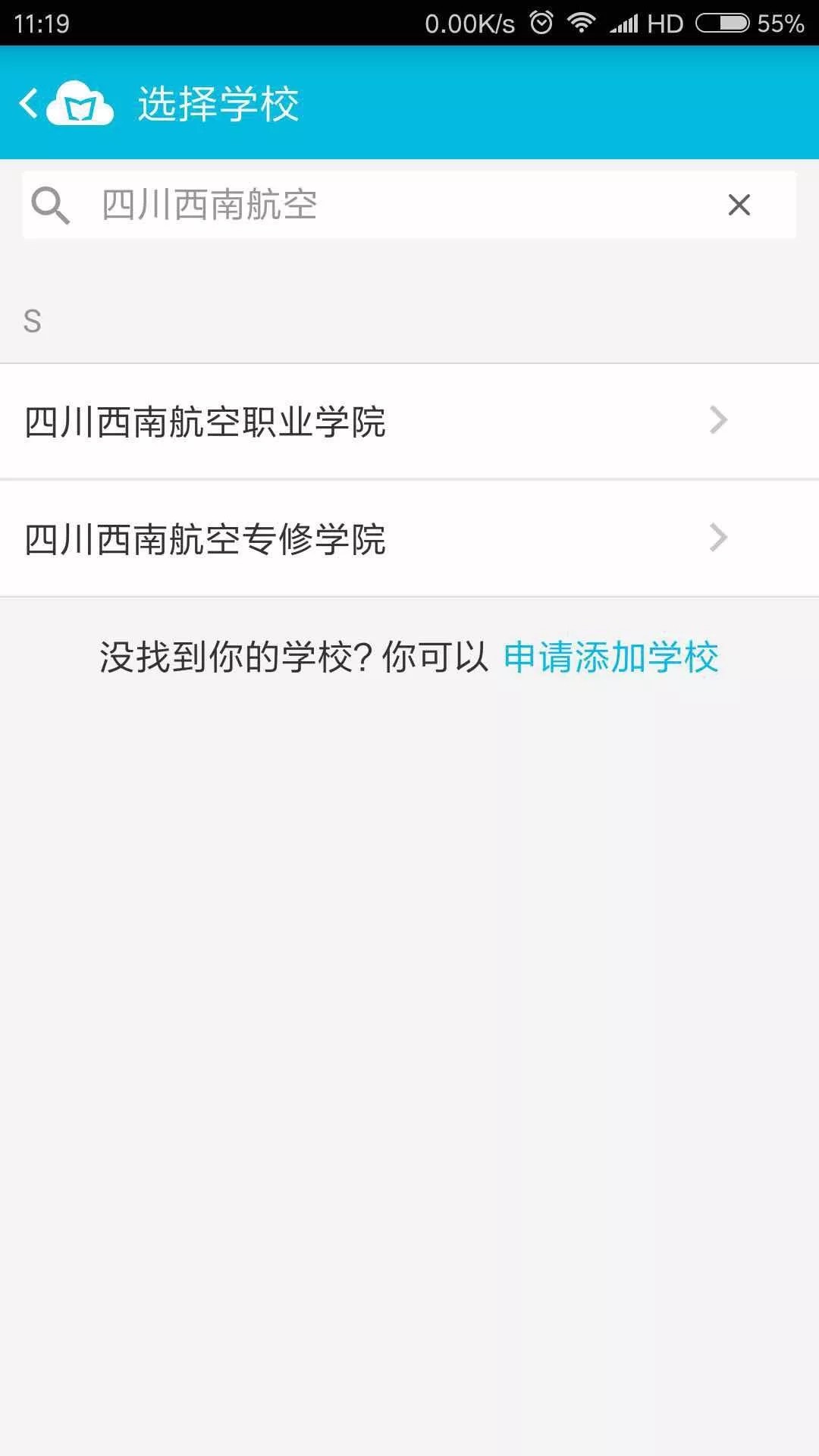Tap the HD indicator in status bar
The width and height of the screenshot is (819, 1456).
click(664, 23)
